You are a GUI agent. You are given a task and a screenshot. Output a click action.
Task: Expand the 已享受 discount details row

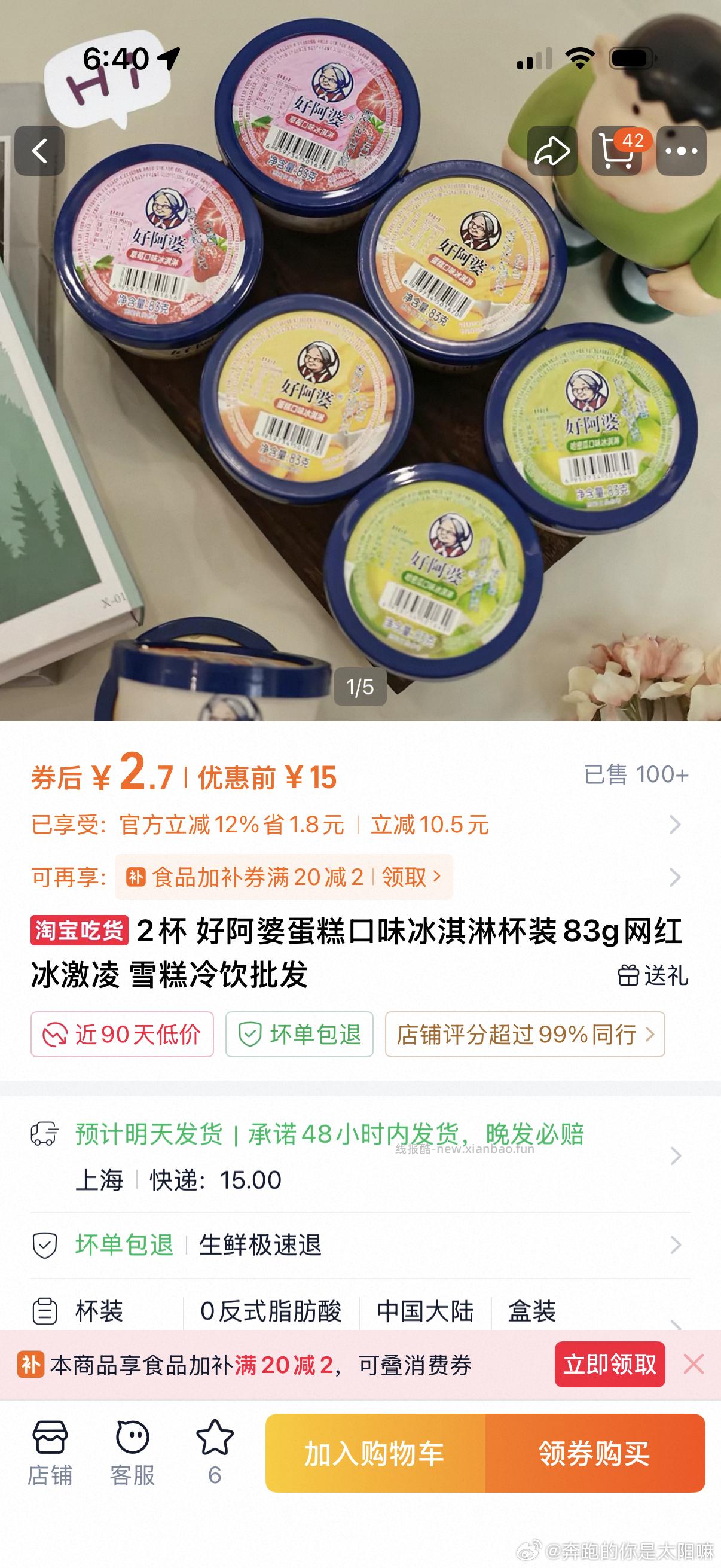[676, 826]
